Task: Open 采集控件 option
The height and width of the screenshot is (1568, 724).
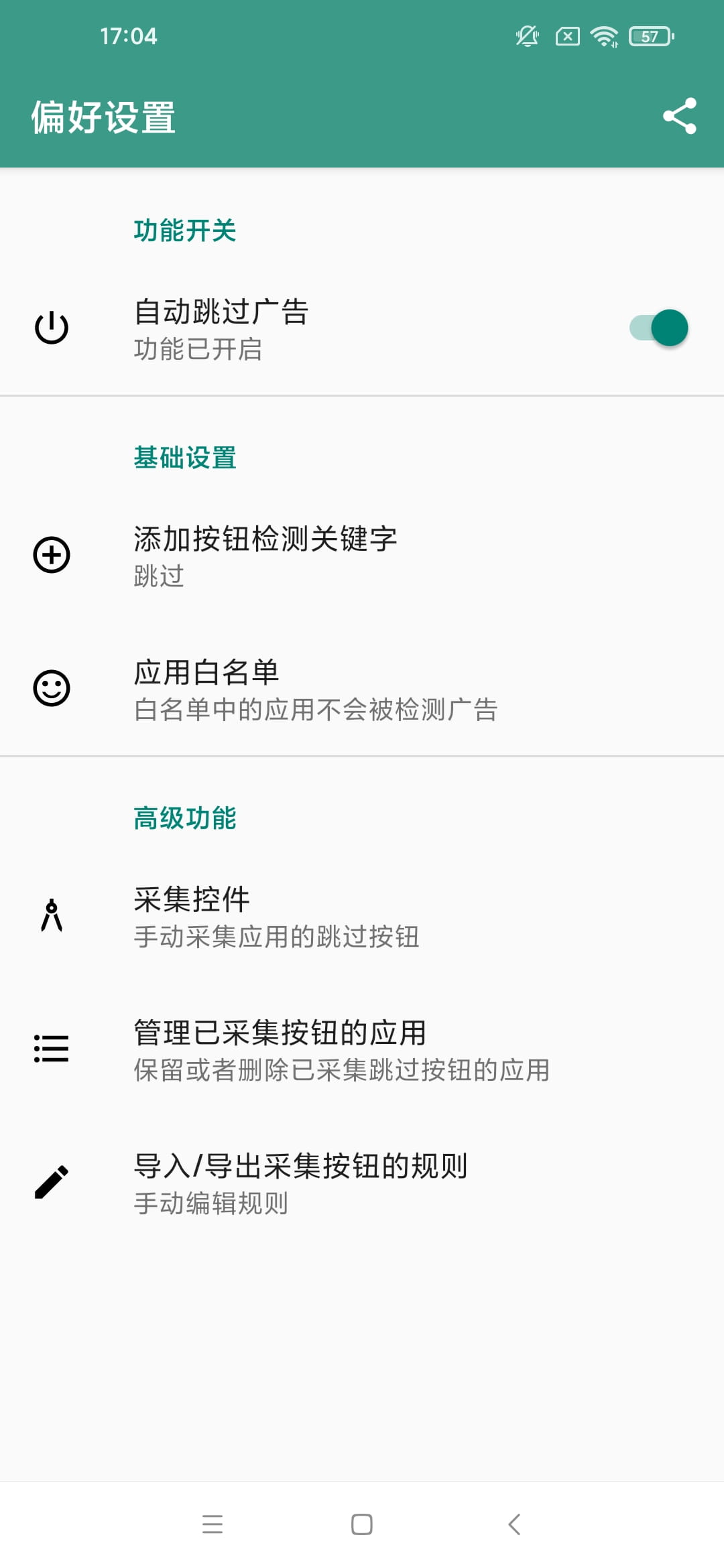Action: tap(362, 916)
